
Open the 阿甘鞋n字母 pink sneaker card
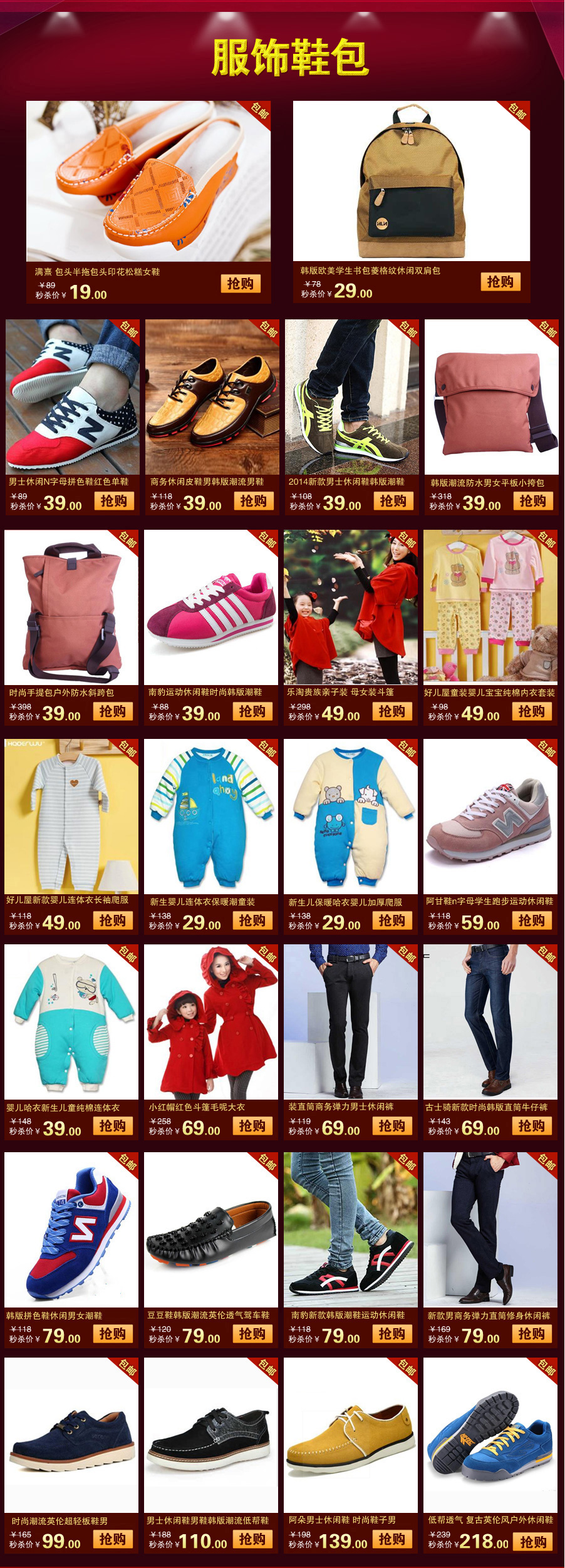pos(490,817)
